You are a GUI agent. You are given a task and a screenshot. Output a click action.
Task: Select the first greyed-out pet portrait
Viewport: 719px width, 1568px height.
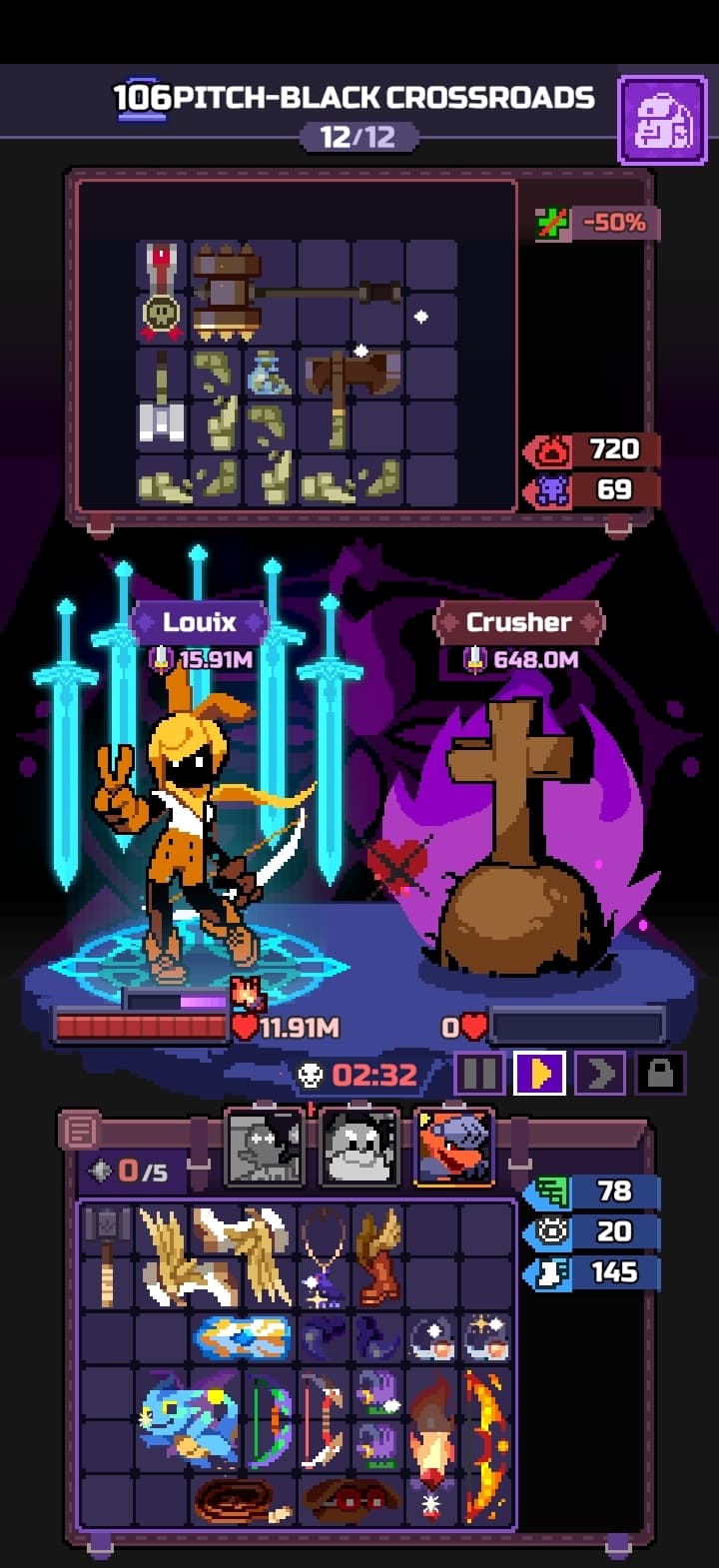coord(265,1147)
